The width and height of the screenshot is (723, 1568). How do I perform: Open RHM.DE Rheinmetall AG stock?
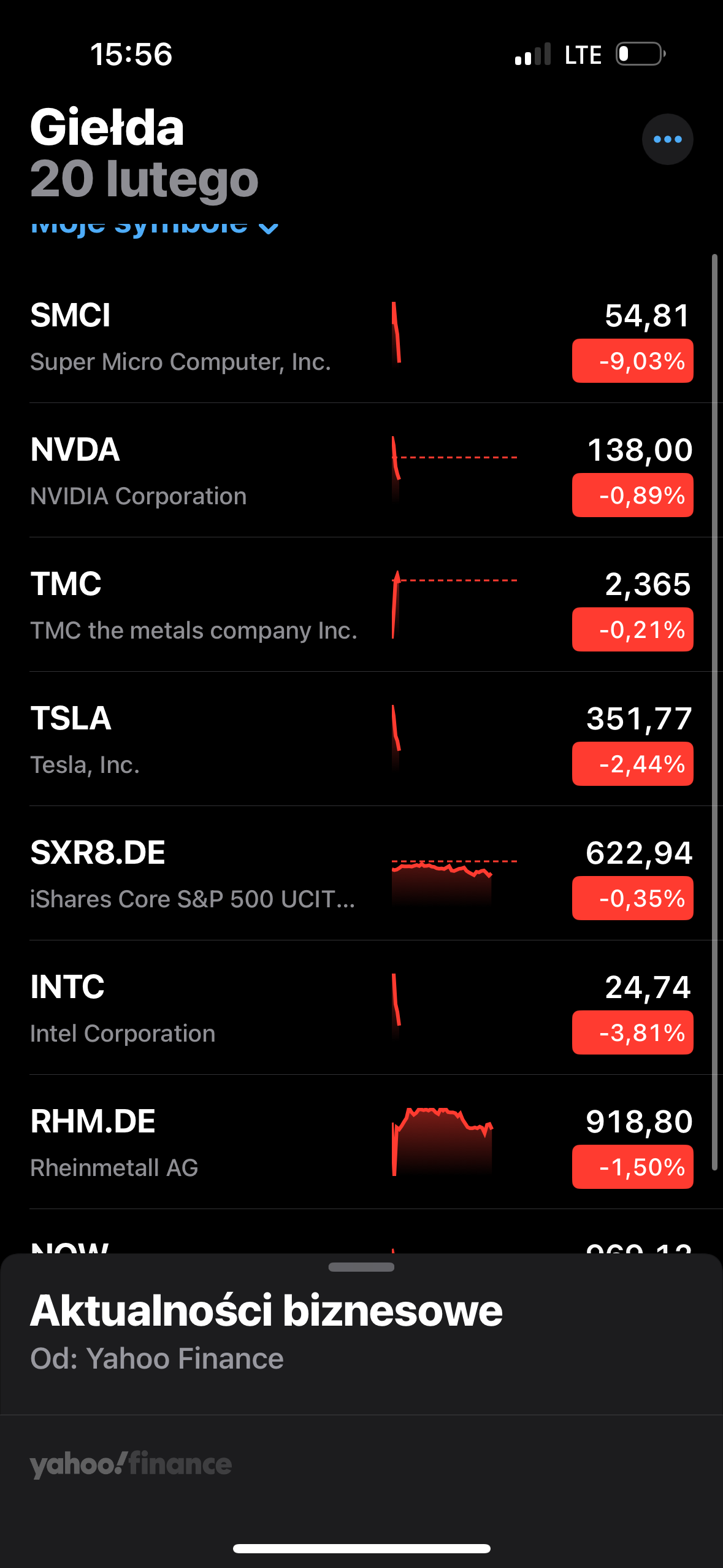[x=184, y=1143]
